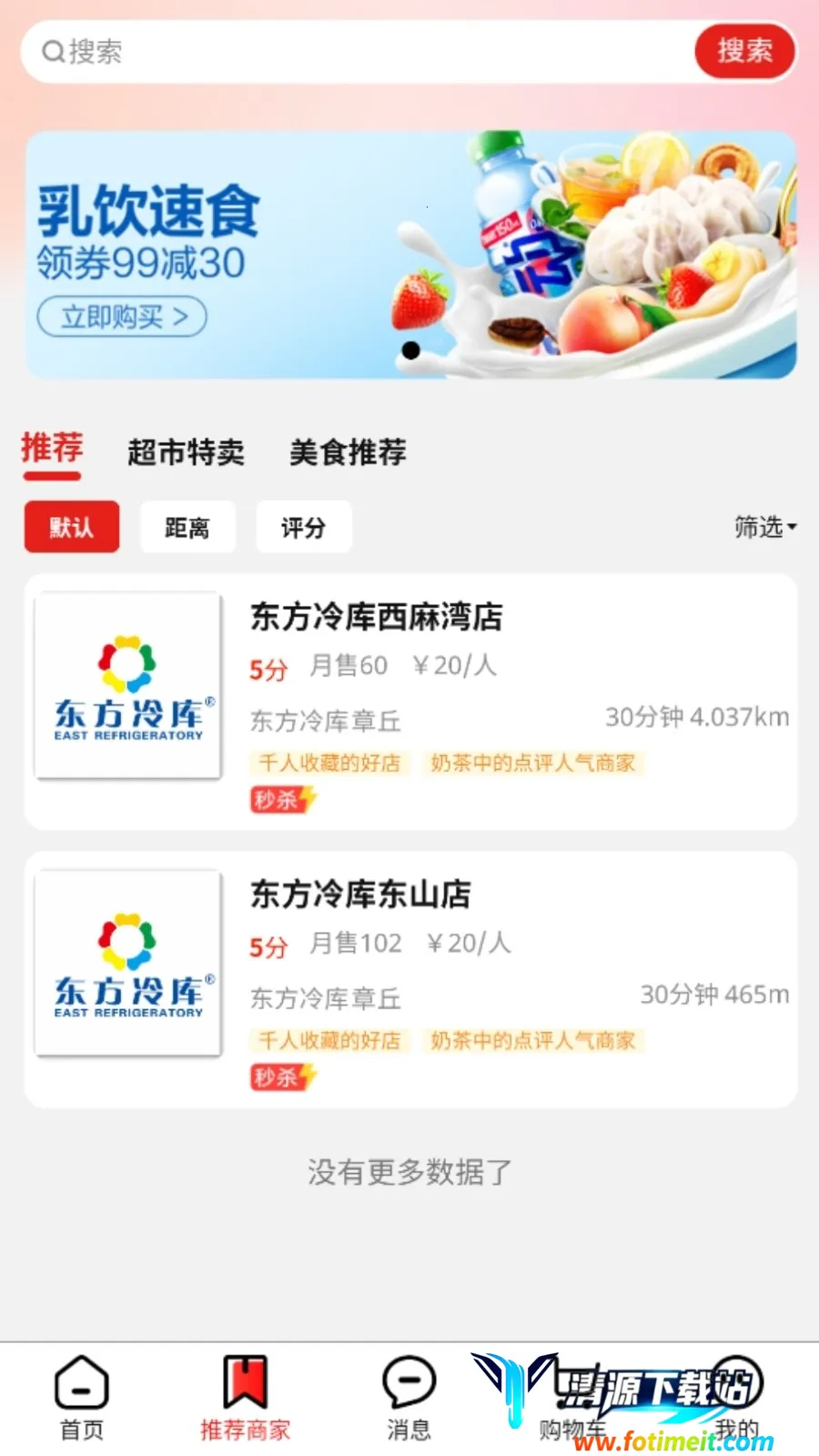Go to the 首页 tab
Screen dimensions: 819x1456
(x=82, y=1398)
